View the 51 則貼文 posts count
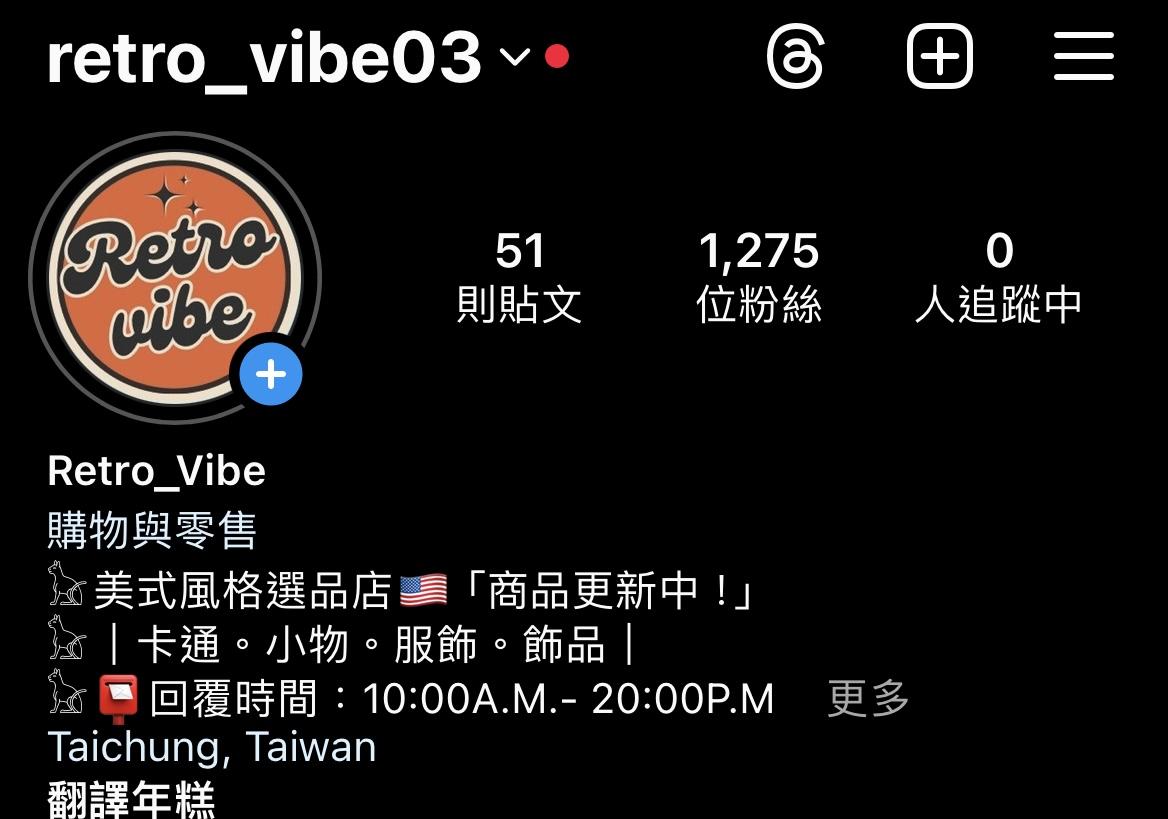 click(519, 277)
